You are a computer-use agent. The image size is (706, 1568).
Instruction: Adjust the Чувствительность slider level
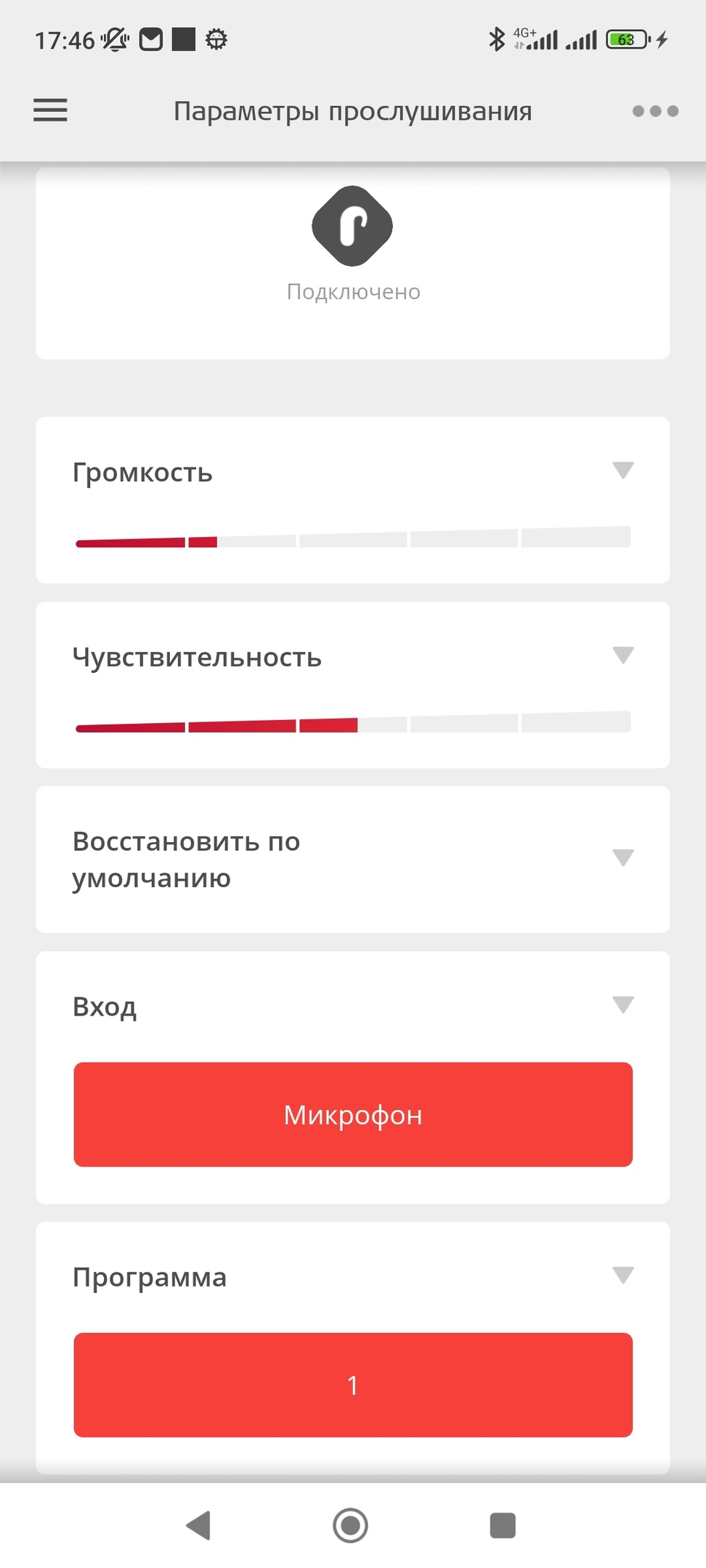[353, 724]
